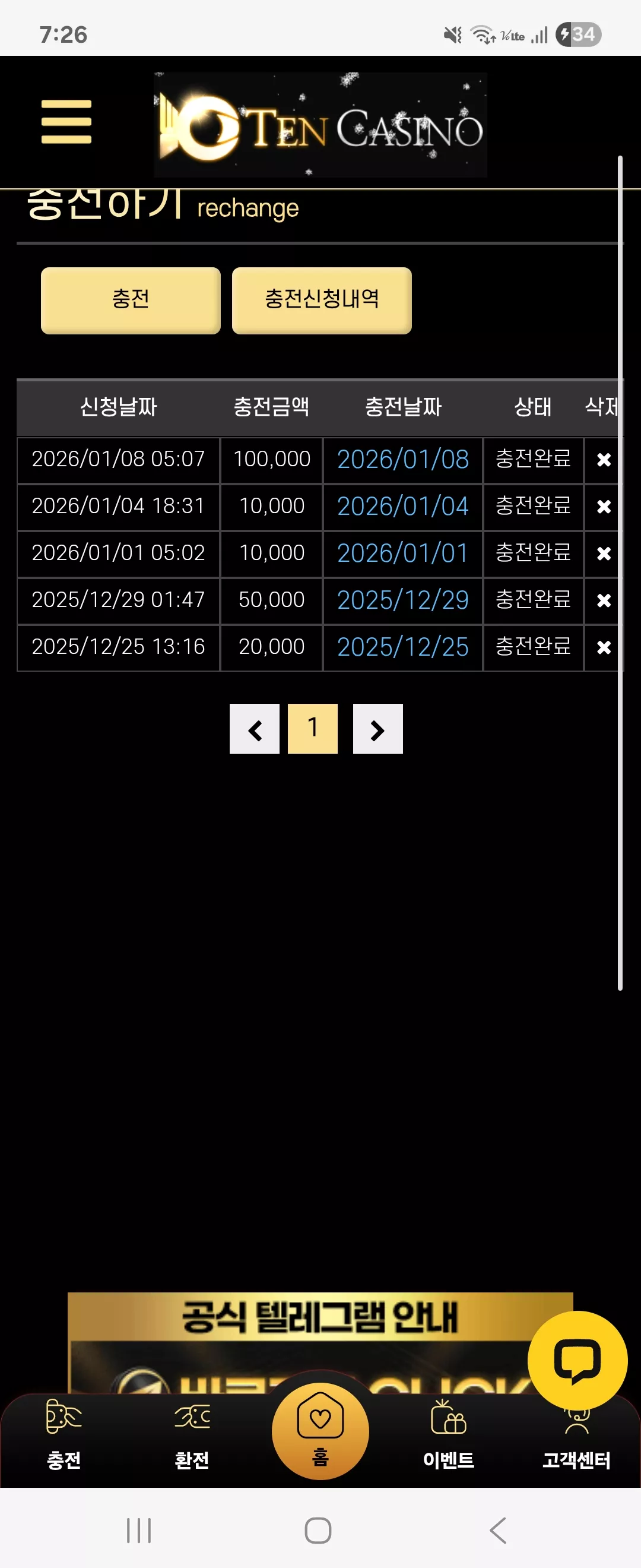Delete the 2025/12/29 01:47 charge record
The width and height of the screenshot is (641, 1568).
(603, 601)
